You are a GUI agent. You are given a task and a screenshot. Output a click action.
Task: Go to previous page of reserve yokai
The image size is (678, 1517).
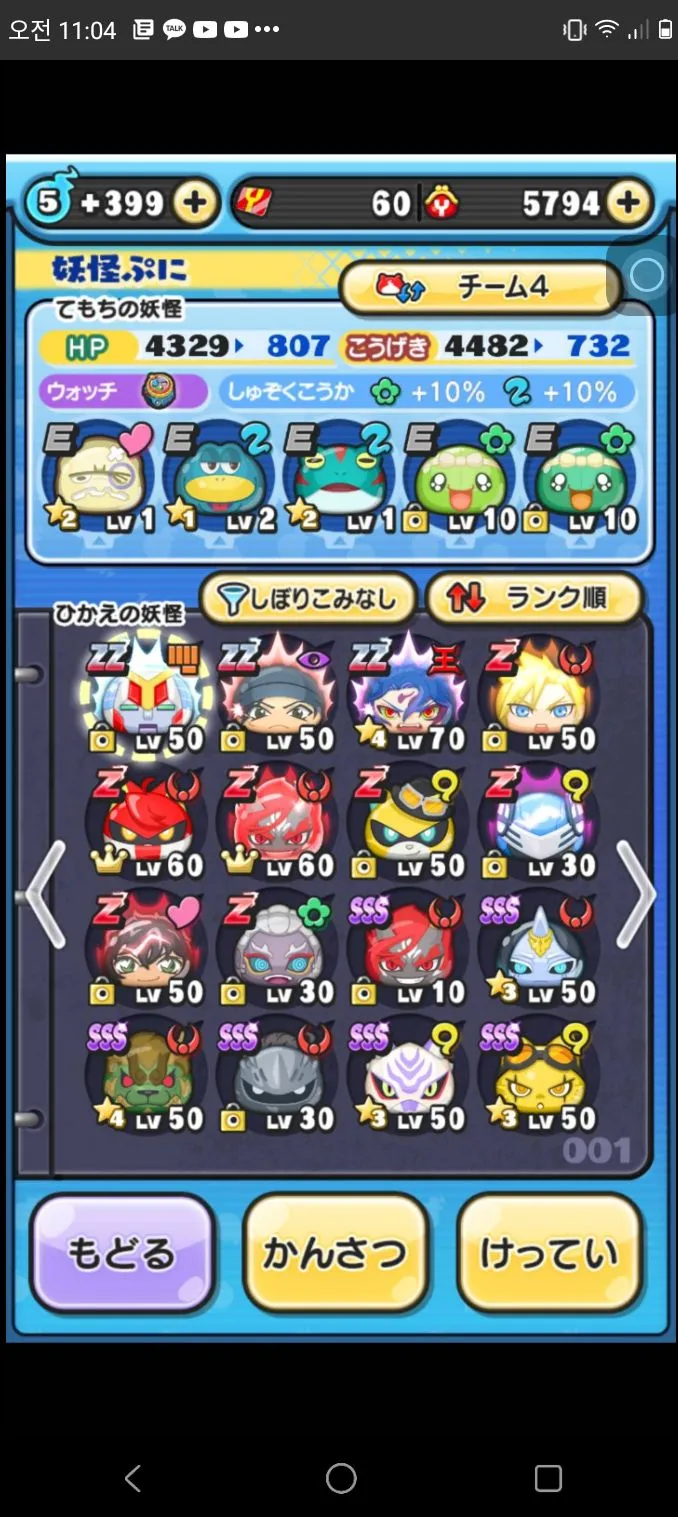[x=44, y=893]
